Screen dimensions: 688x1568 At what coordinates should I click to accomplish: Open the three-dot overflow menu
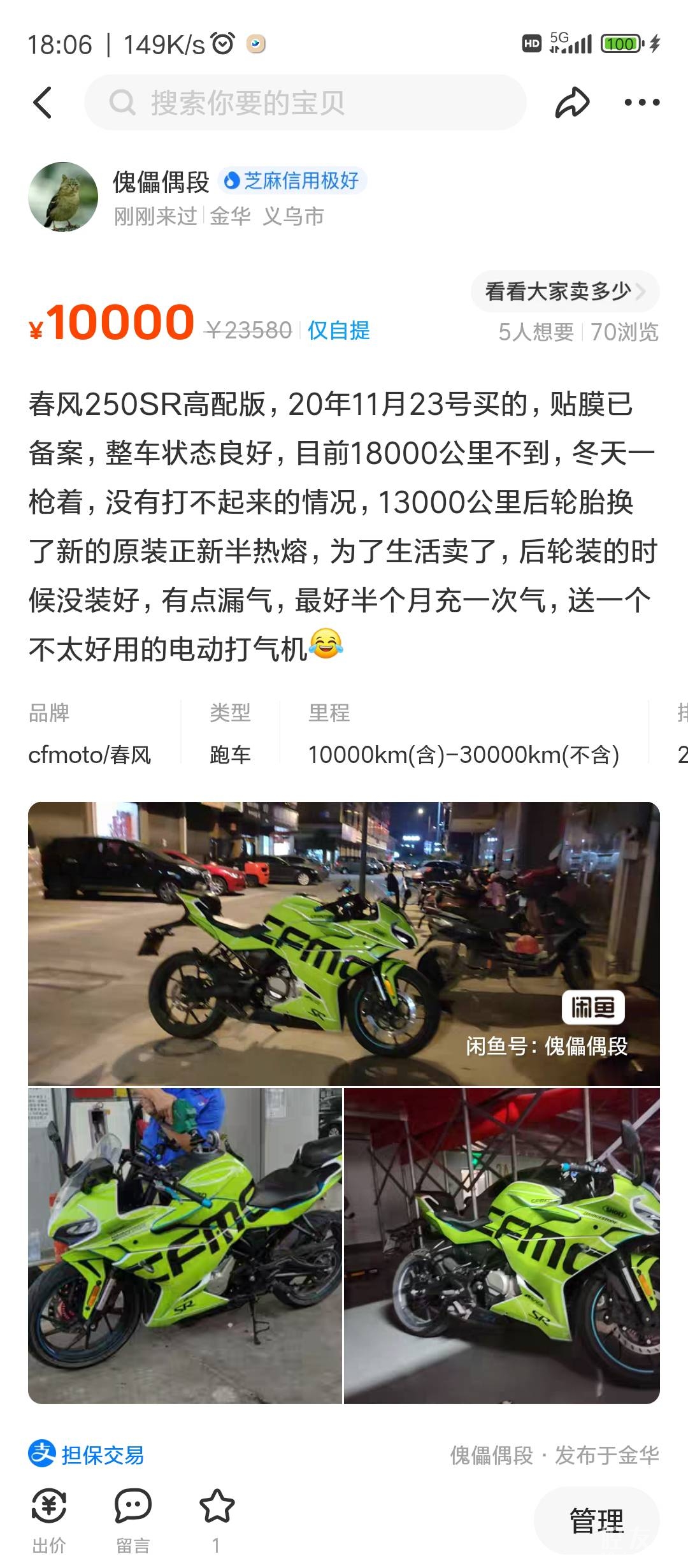(x=641, y=103)
